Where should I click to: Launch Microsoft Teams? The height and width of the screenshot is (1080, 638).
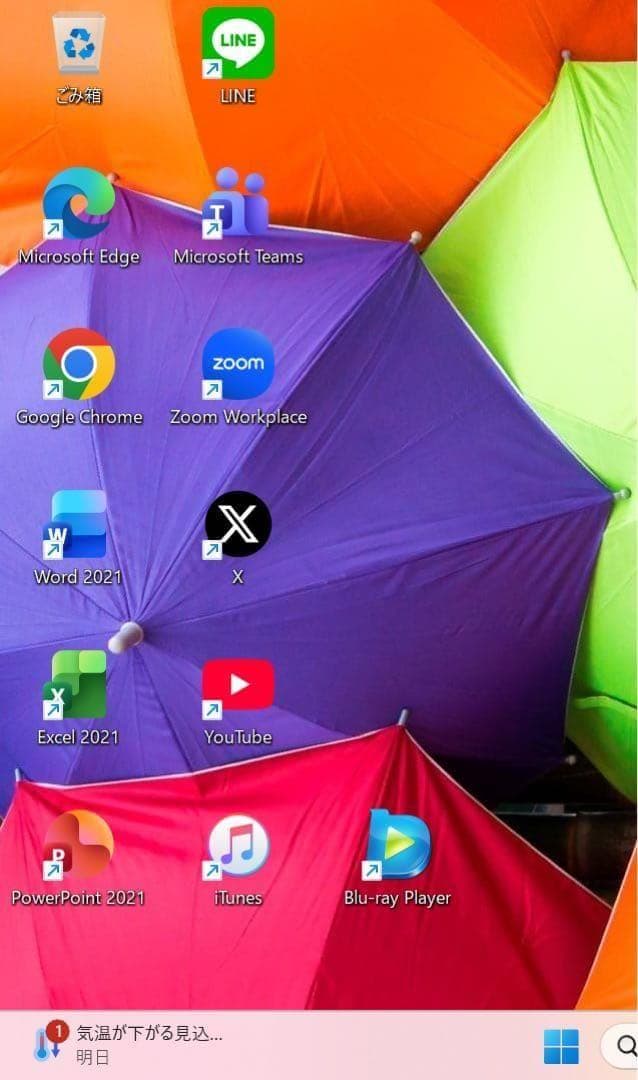[x=237, y=204]
